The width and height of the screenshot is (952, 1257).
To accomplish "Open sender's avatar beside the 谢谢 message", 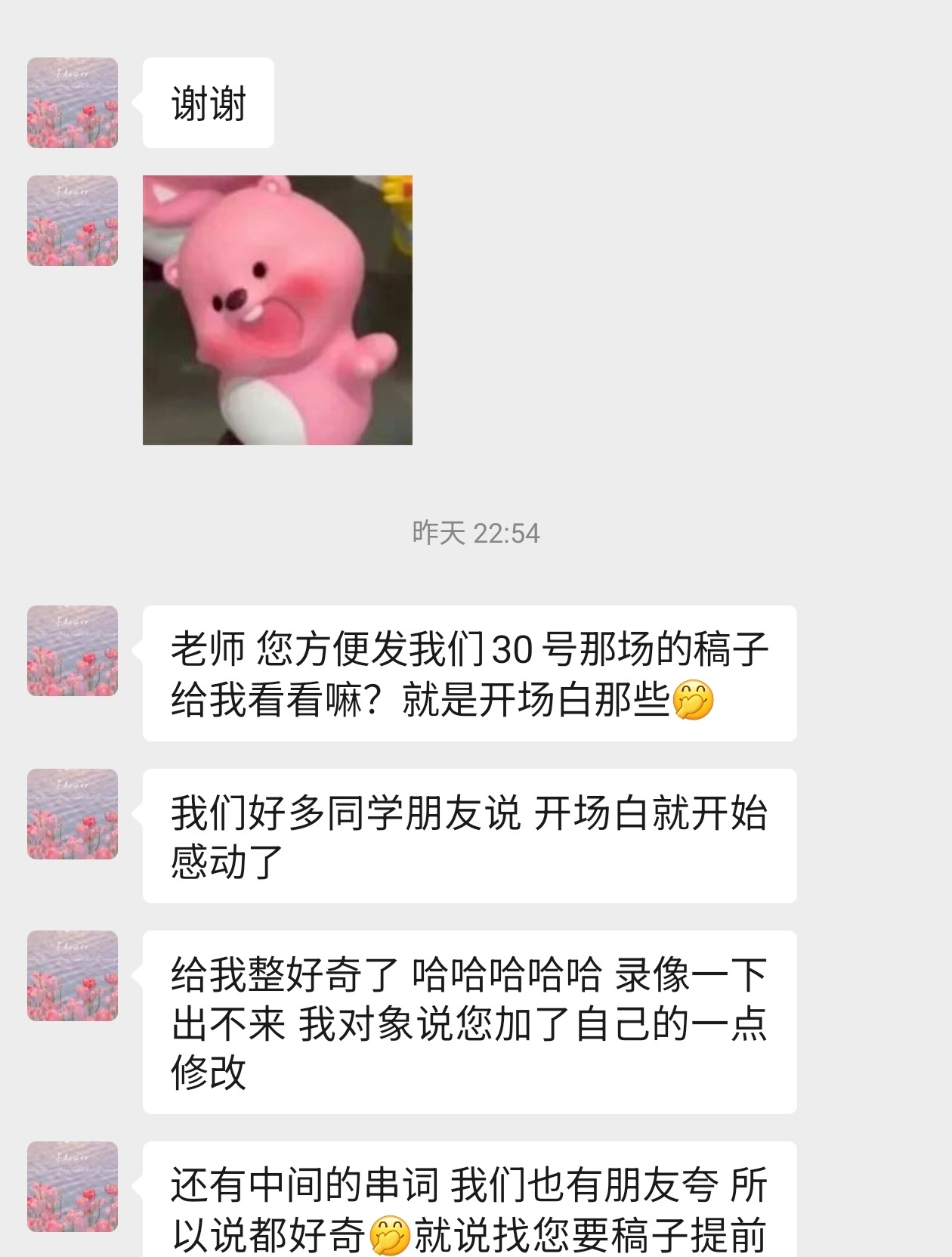I will pos(73,103).
